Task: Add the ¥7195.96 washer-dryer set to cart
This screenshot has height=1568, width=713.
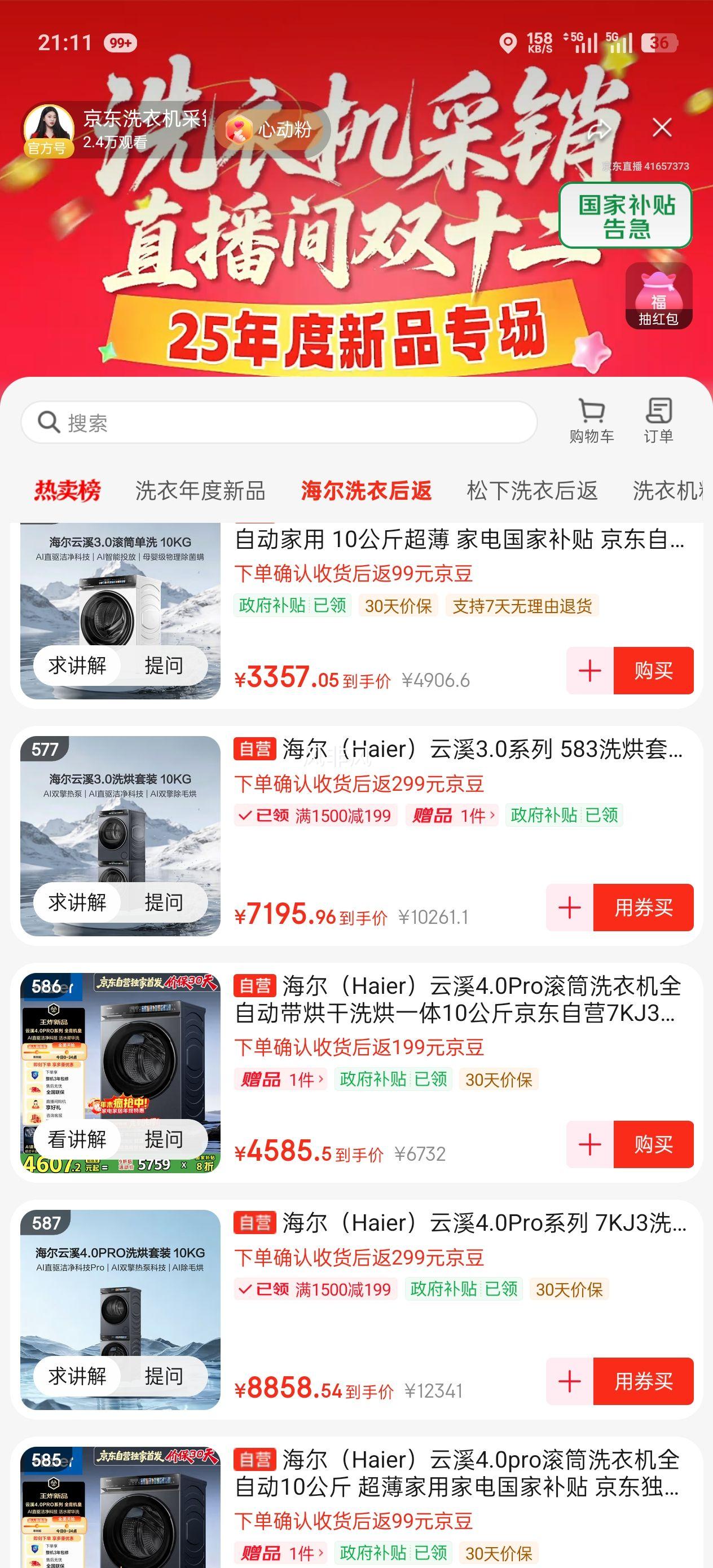Action: click(570, 908)
